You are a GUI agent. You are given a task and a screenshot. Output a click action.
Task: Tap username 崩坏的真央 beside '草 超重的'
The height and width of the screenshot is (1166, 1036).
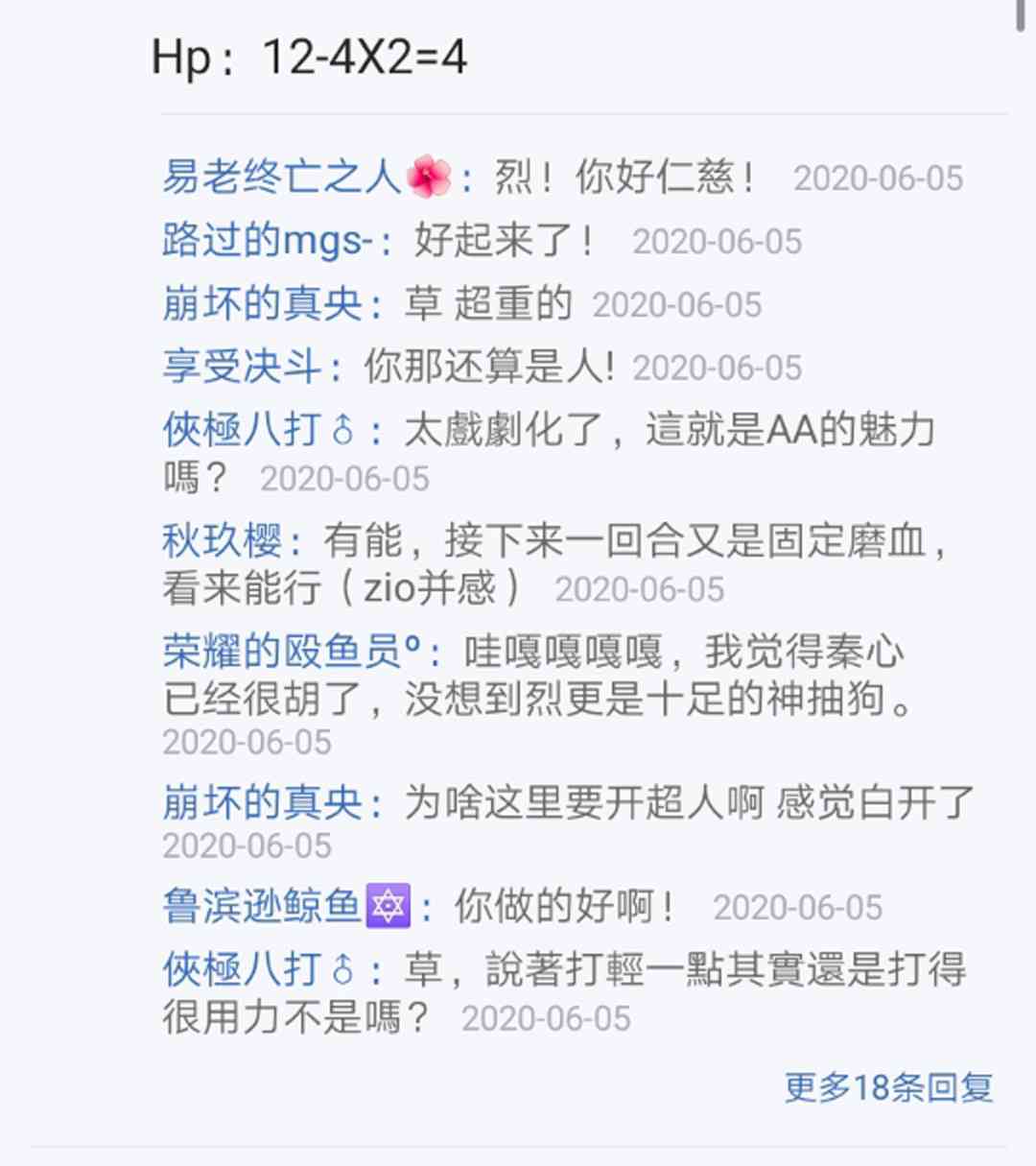pyautogui.click(x=262, y=304)
